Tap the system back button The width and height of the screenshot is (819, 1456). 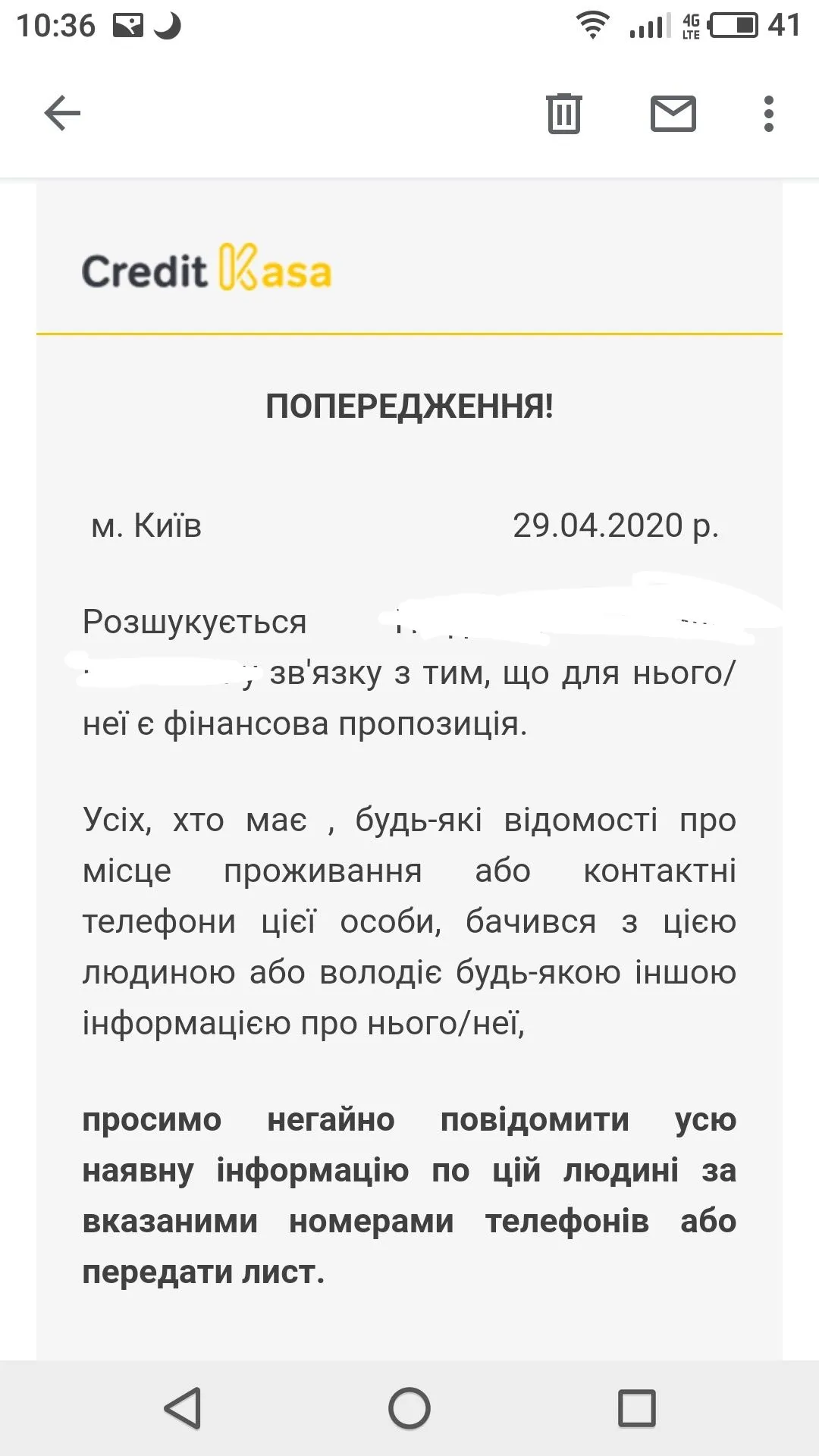point(183,1408)
